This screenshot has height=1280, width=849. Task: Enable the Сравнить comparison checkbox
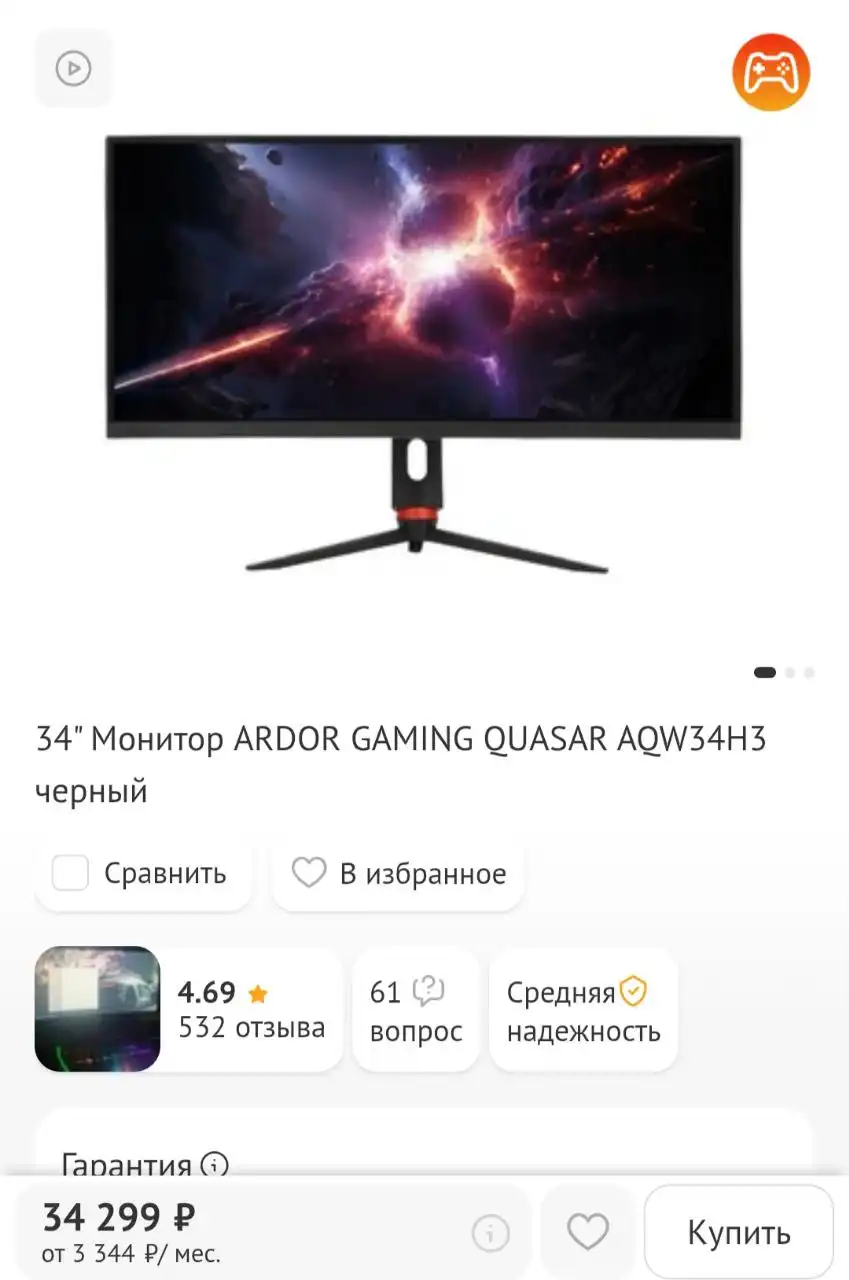click(68, 872)
